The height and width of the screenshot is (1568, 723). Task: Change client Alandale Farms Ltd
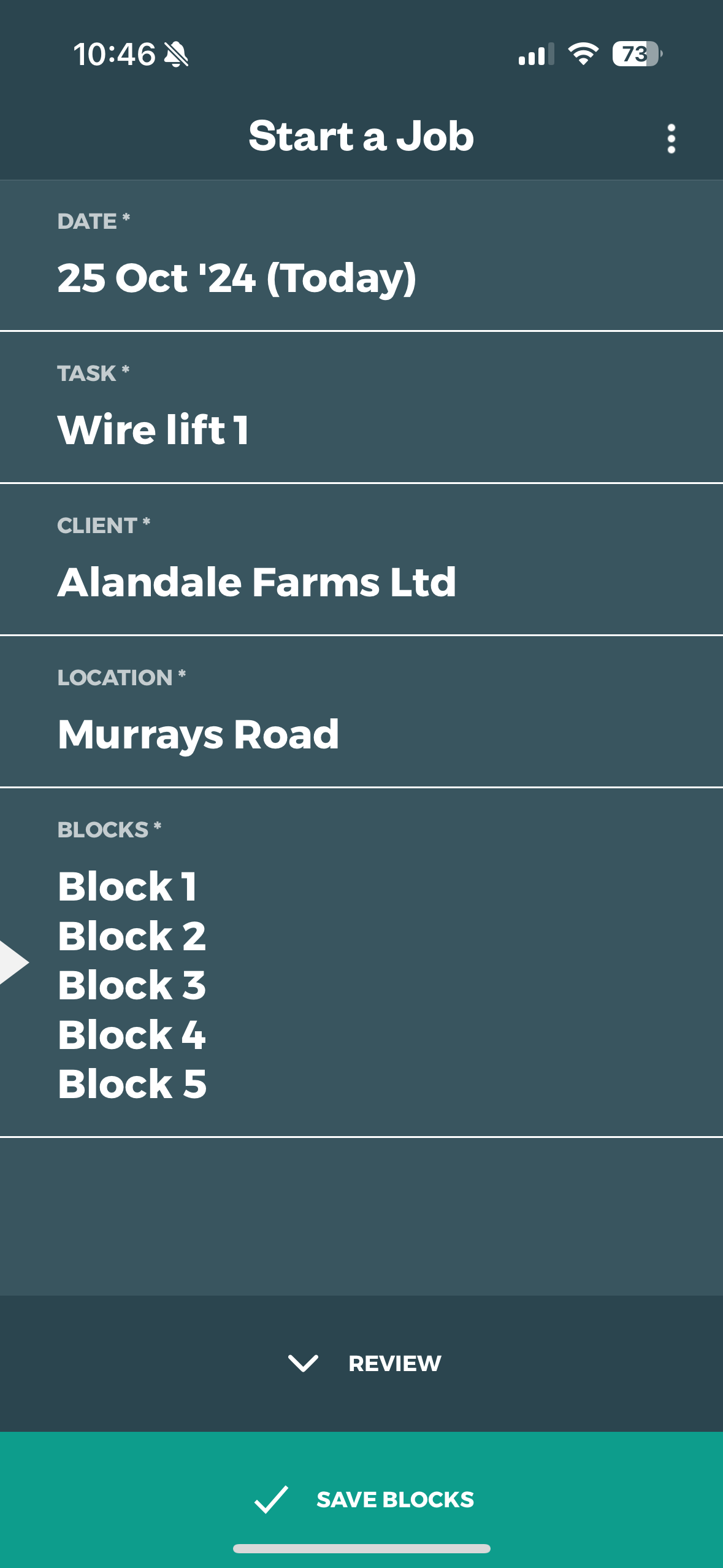(361, 561)
